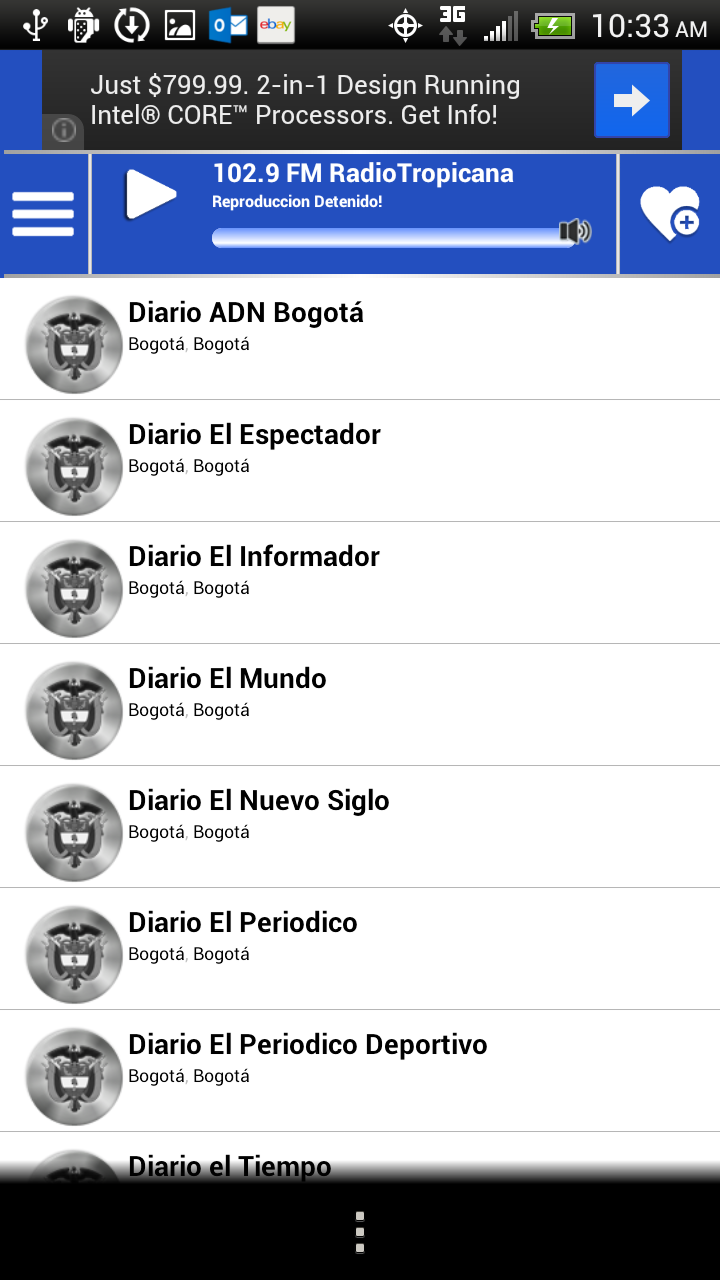Open Diario El Espectador
The image size is (720, 1280).
tap(360, 460)
